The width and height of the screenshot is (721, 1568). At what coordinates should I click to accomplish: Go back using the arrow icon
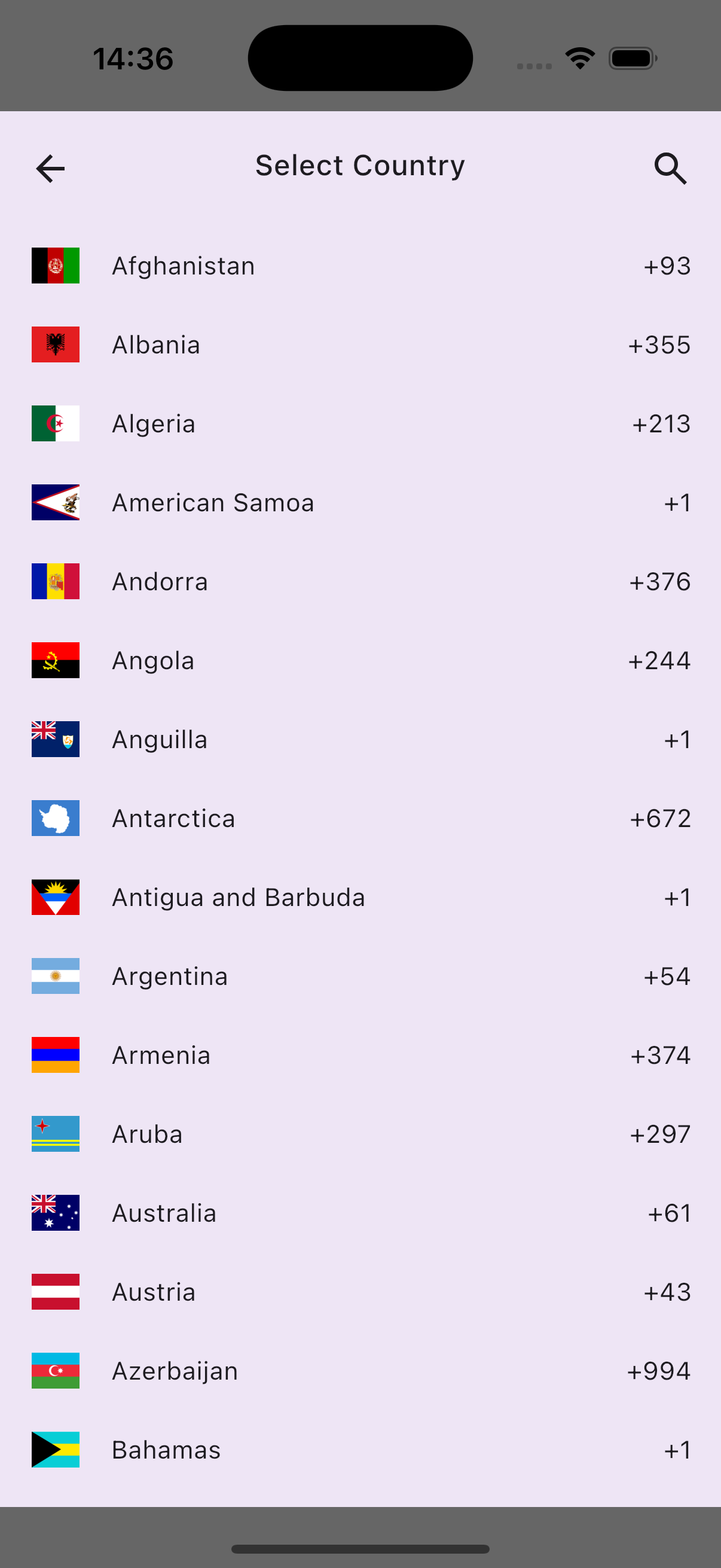click(x=50, y=169)
